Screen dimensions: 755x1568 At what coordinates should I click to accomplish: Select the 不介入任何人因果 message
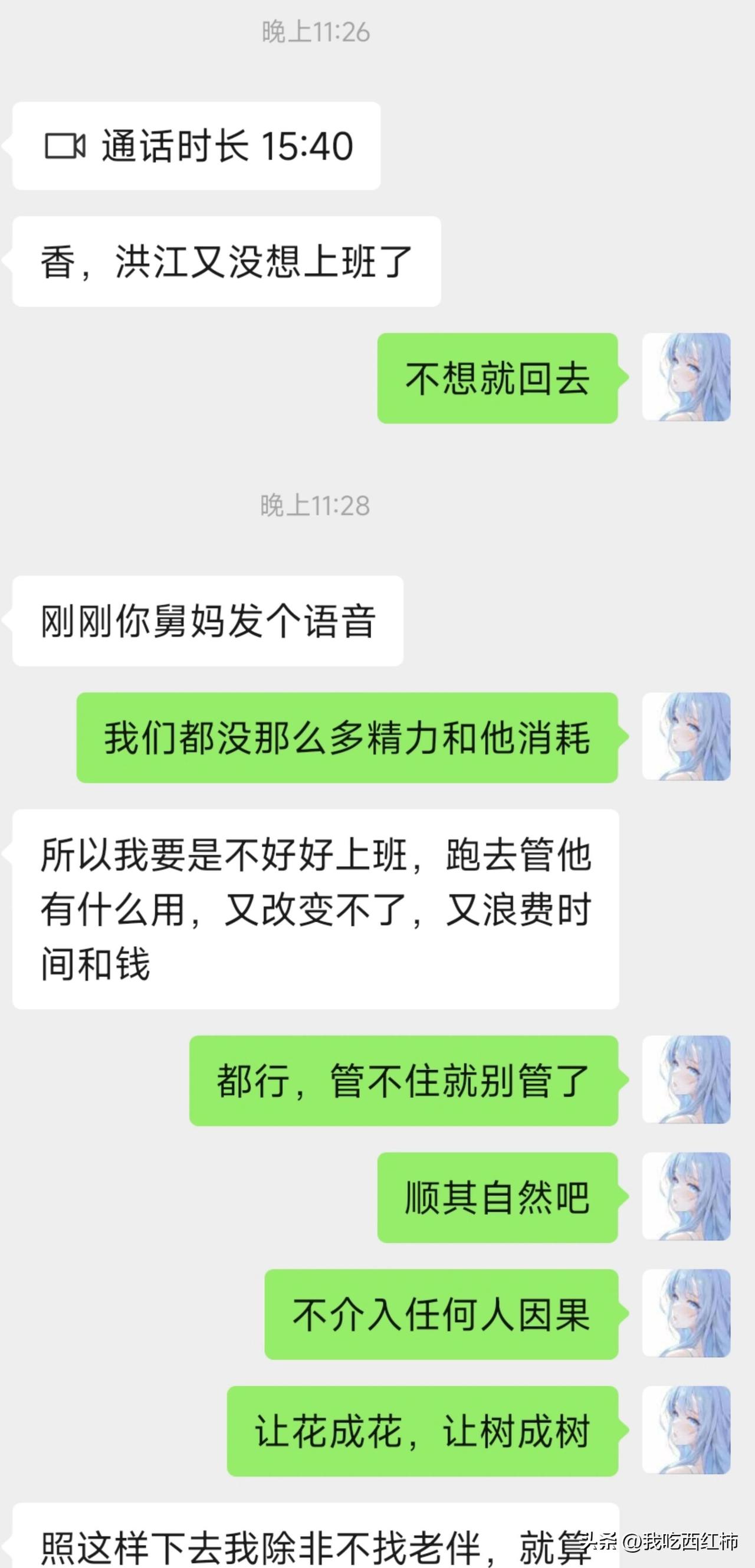(x=441, y=1315)
